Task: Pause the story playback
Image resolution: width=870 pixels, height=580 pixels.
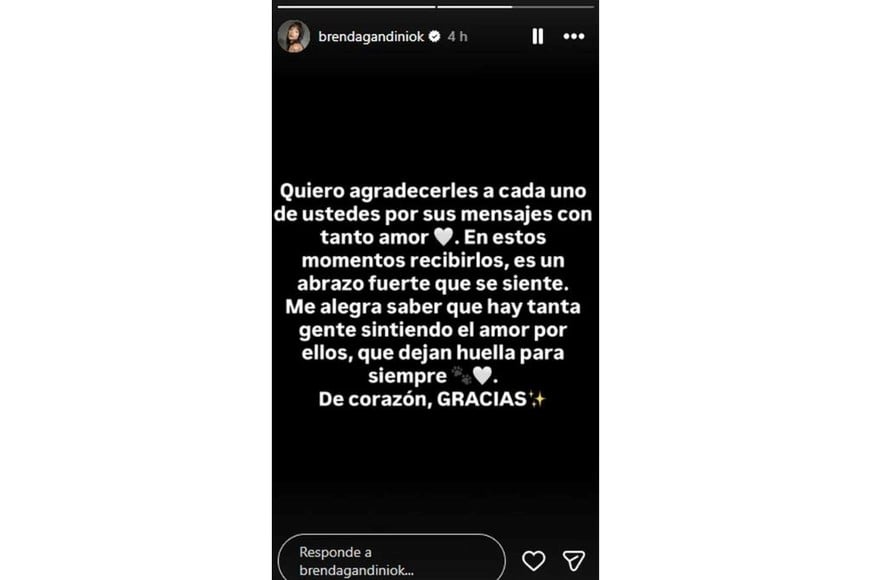Action: (x=537, y=36)
